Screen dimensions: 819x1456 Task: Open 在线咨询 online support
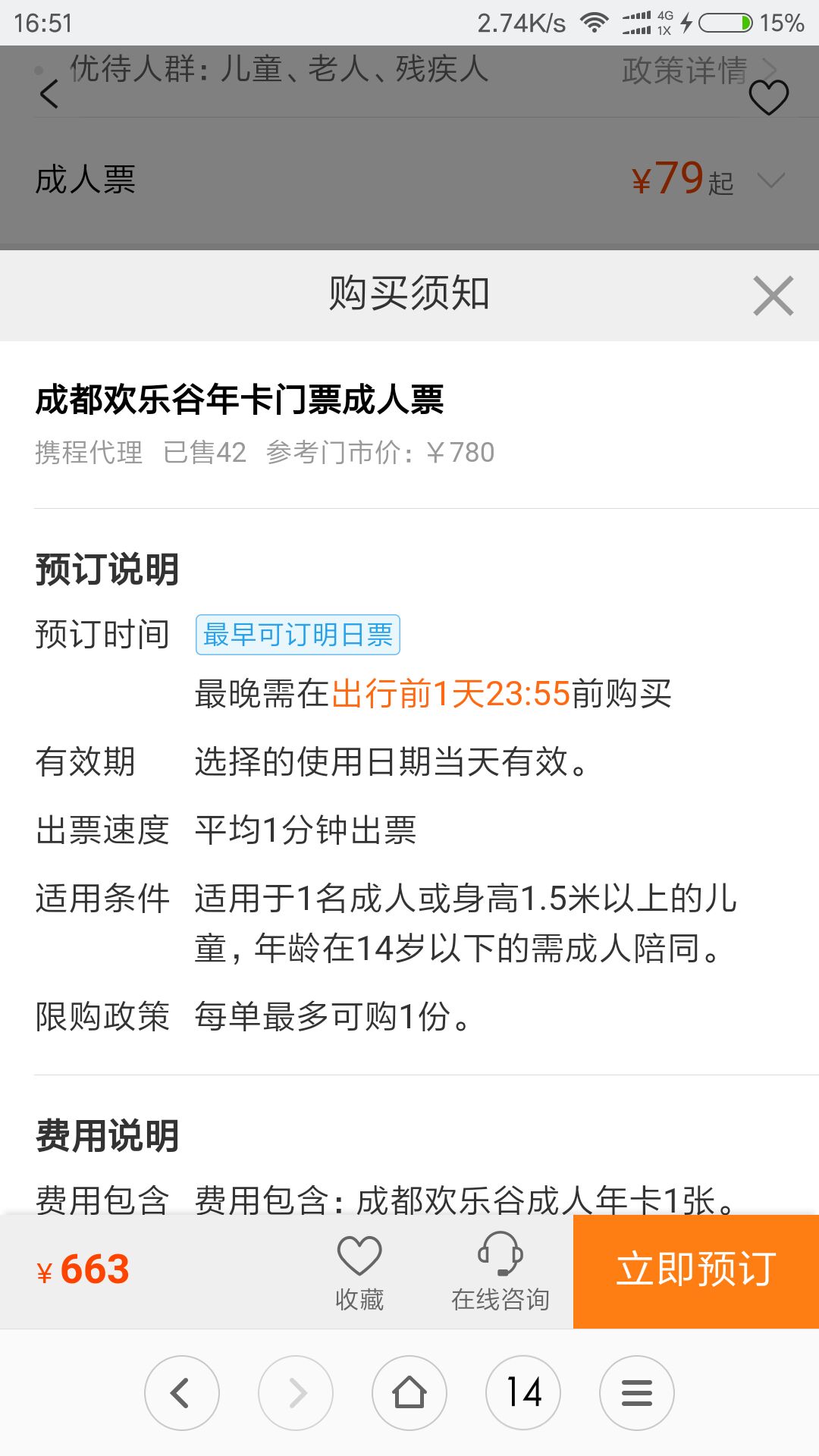coord(500,1272)
